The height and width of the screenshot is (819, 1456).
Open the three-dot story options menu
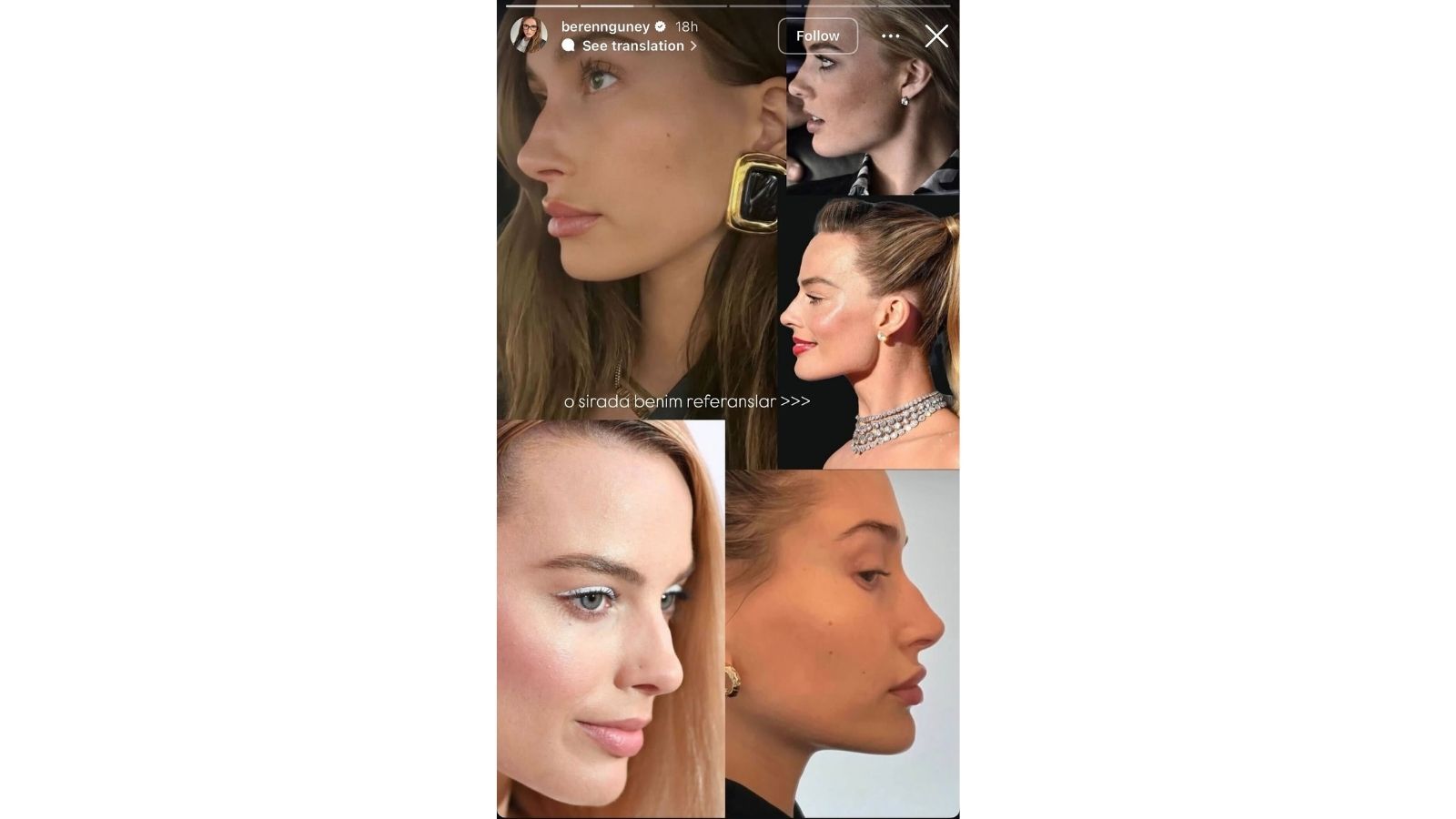click(x=890, y=36)
